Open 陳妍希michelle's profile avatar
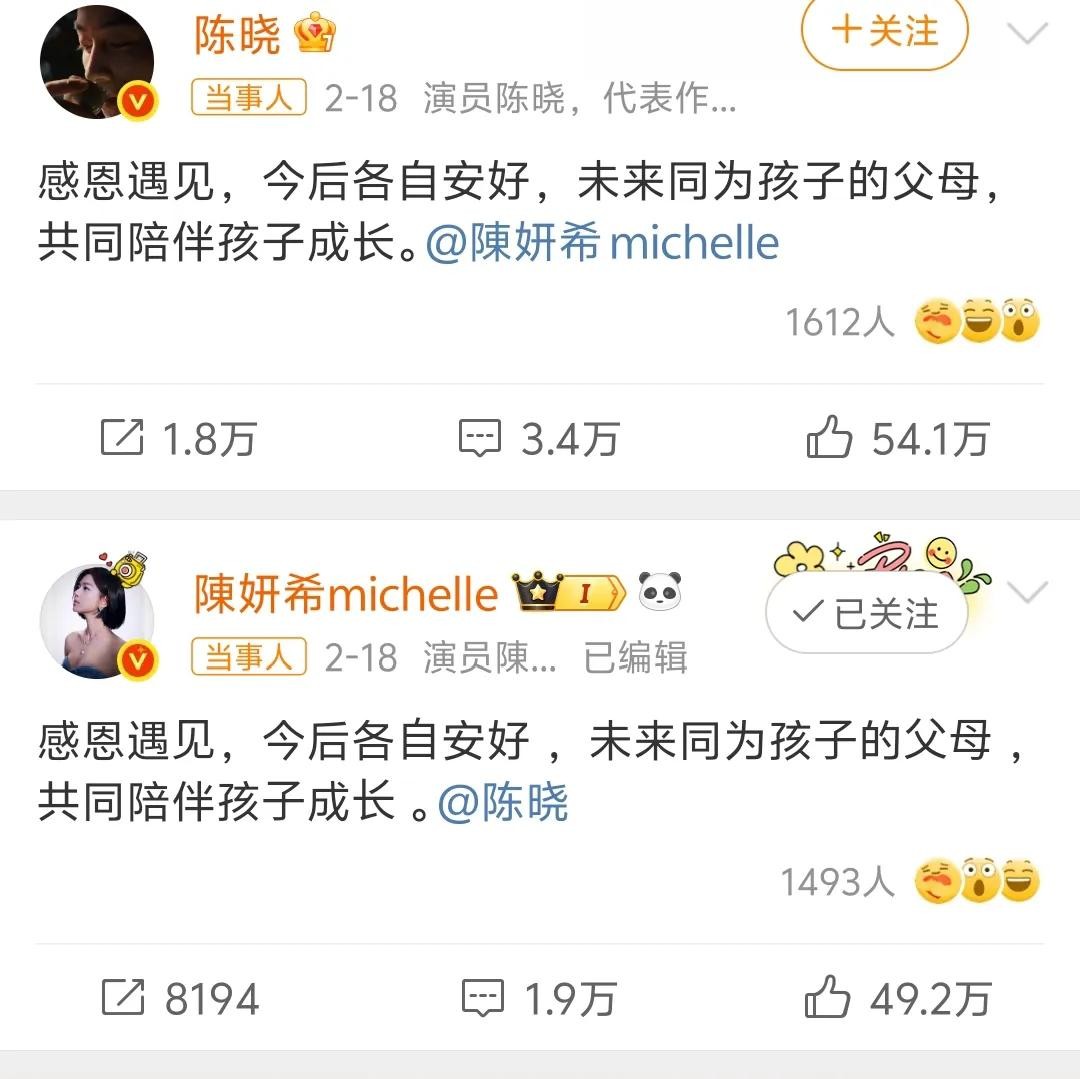 pos(97,620)
